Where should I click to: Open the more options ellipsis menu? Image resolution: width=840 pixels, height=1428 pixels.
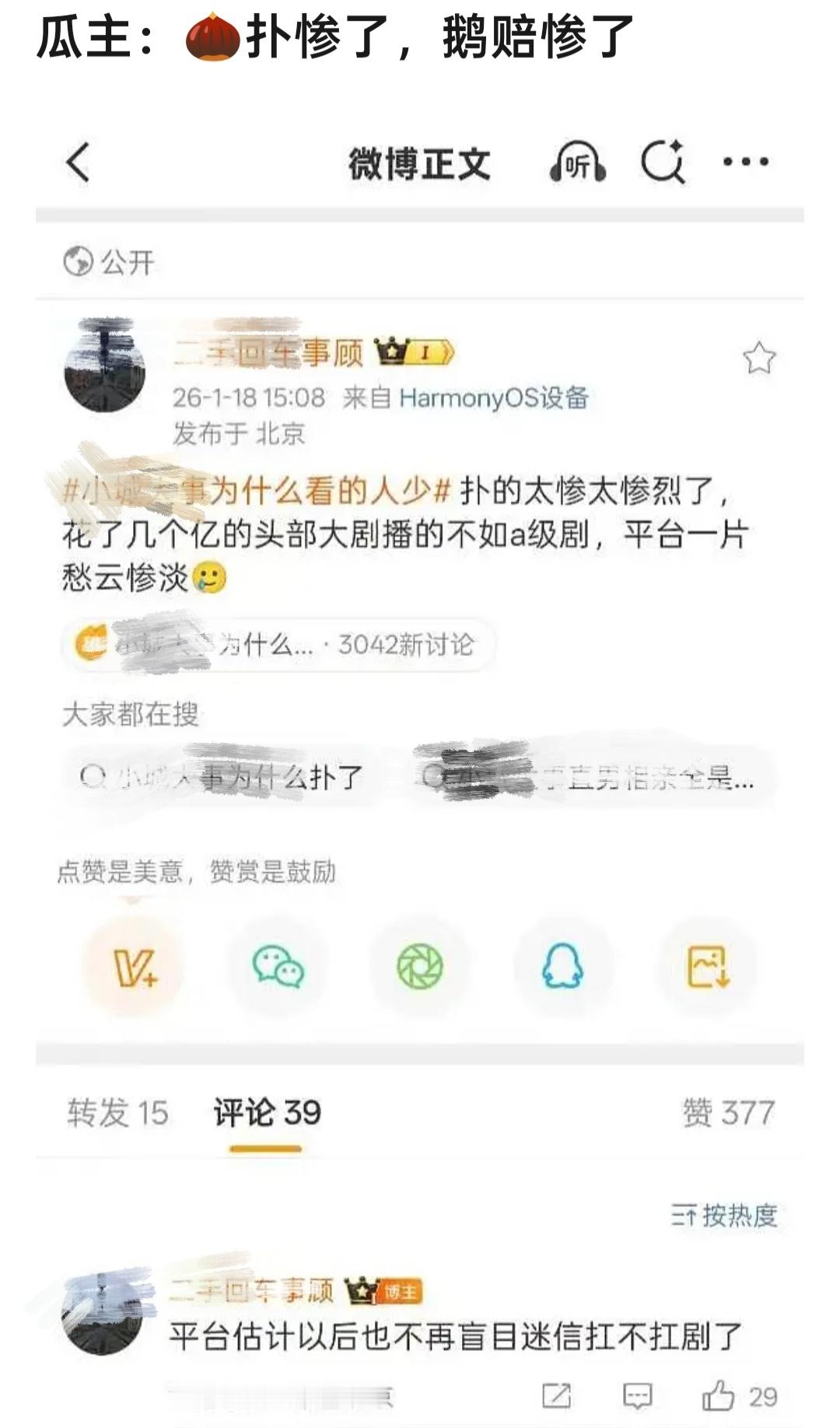pos(746,161)
